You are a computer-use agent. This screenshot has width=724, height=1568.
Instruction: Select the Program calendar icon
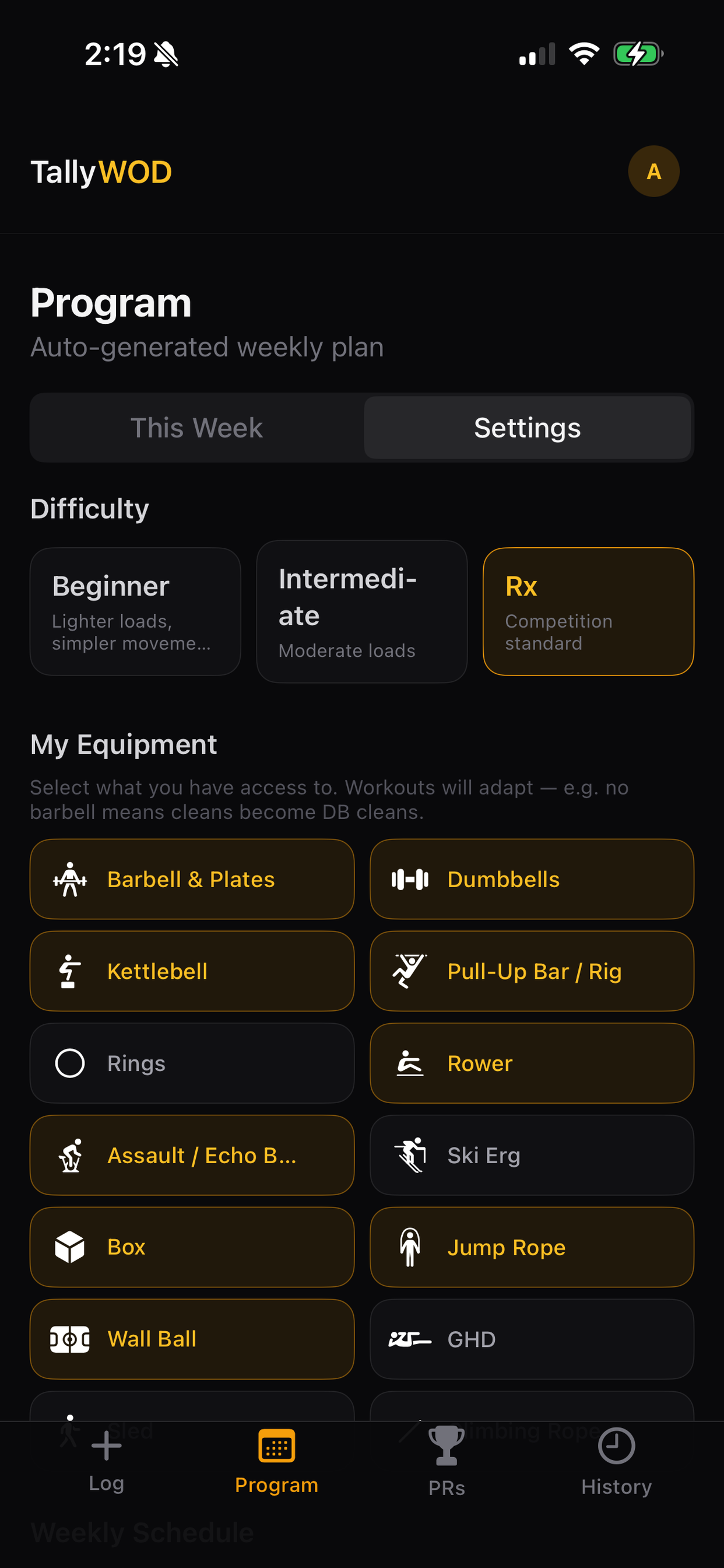point(277,1447)
